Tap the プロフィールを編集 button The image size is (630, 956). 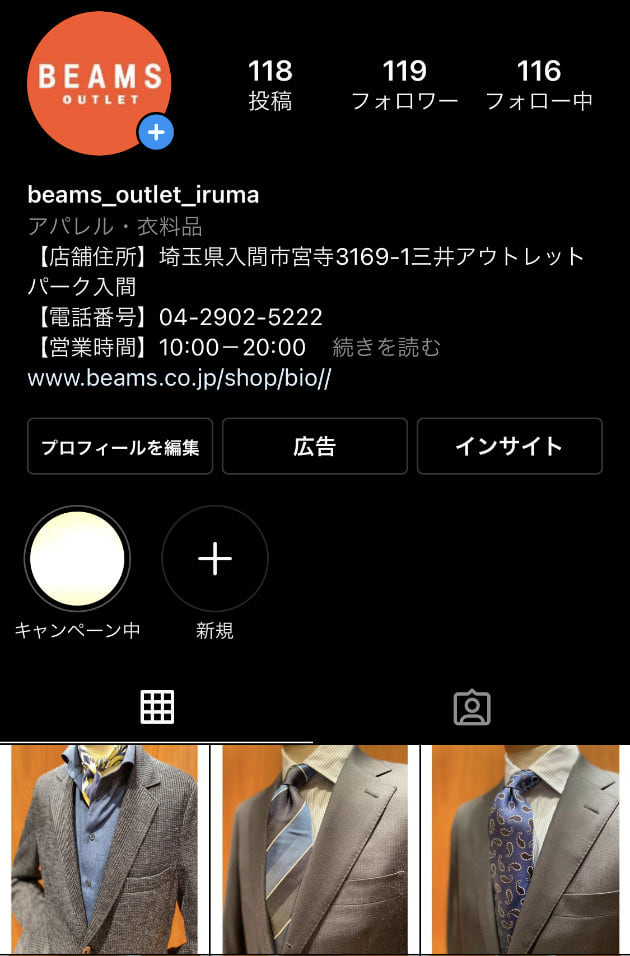click(x=120, y=446)
